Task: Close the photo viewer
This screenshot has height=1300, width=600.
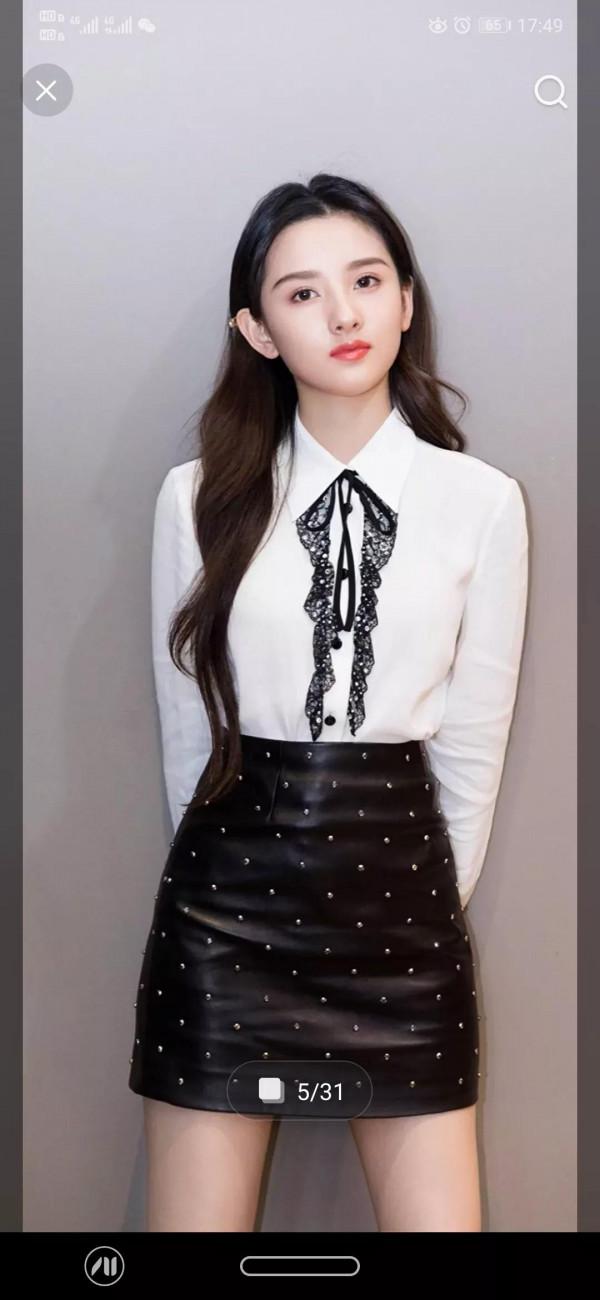Action: point(47,91)
